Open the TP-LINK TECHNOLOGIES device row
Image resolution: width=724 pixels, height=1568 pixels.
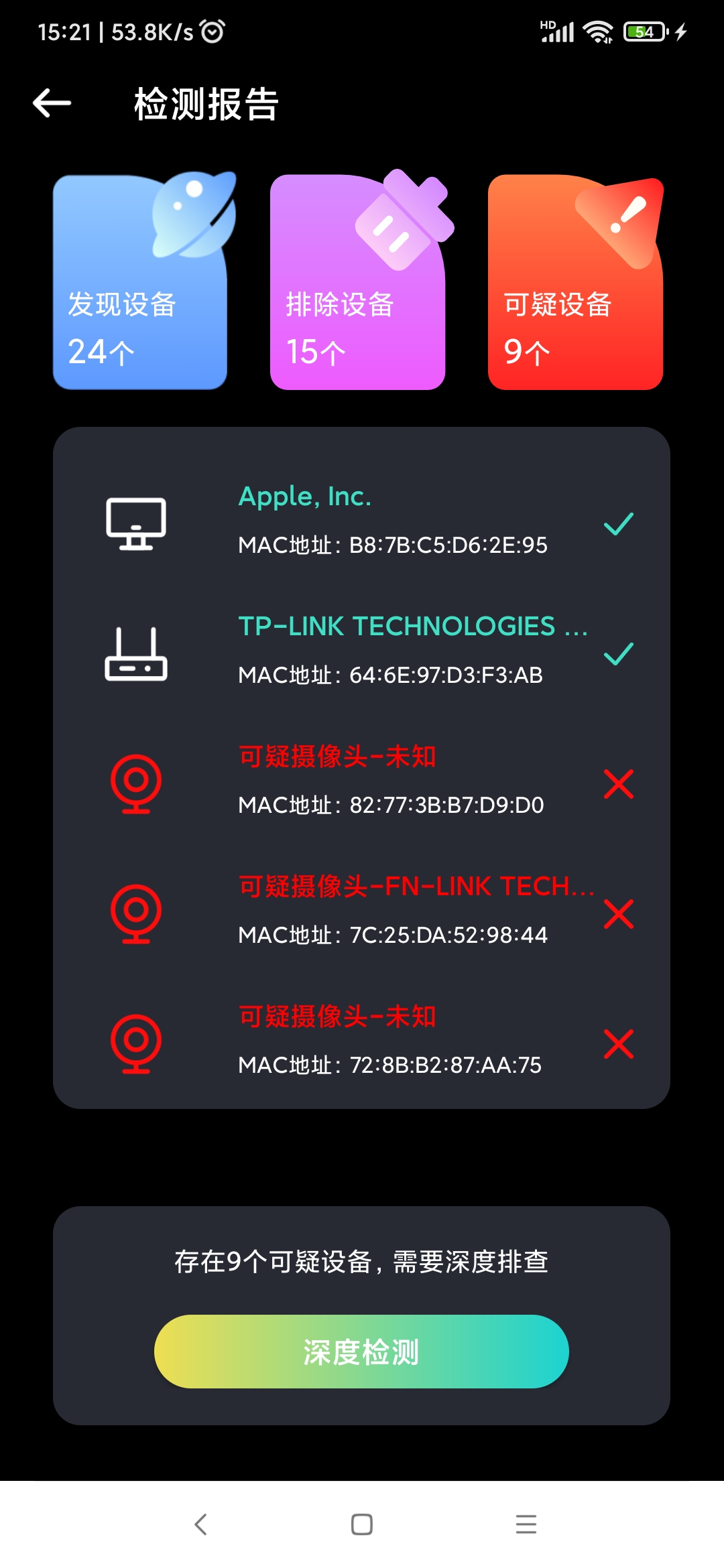point(362,651)
